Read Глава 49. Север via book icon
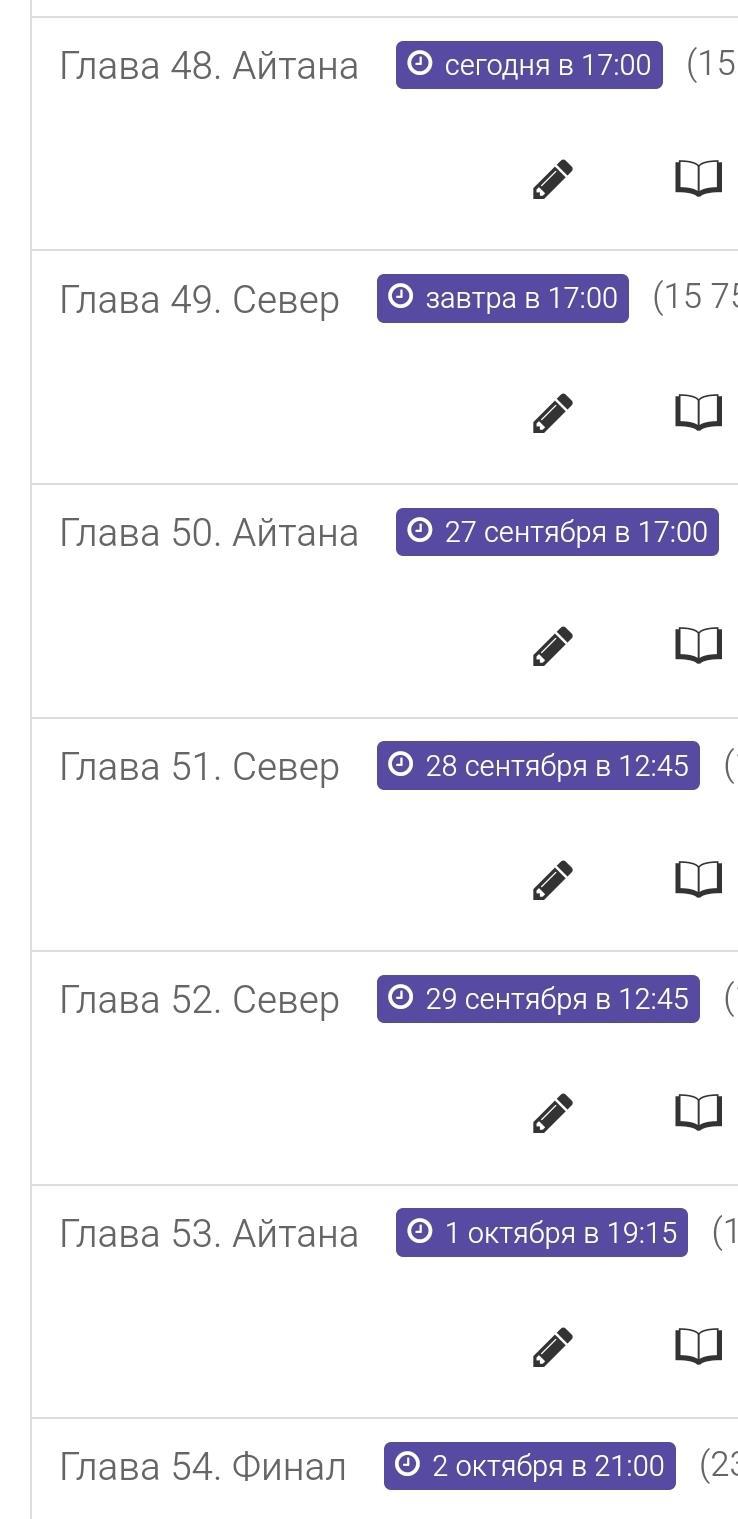The height and width of the screenshot is (1519, 738). pos(698,412)
